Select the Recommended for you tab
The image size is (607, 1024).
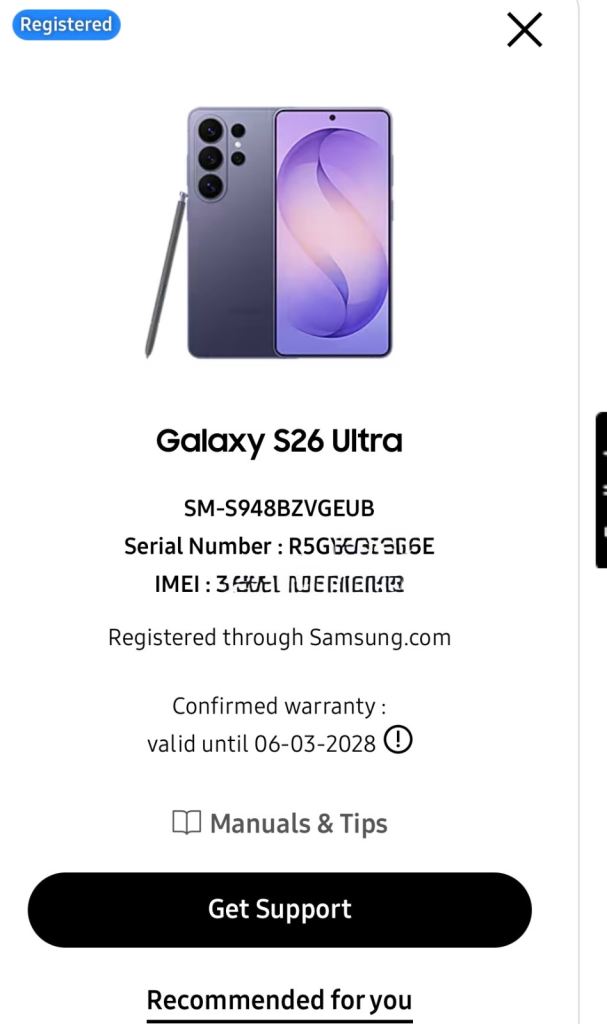279,1000
